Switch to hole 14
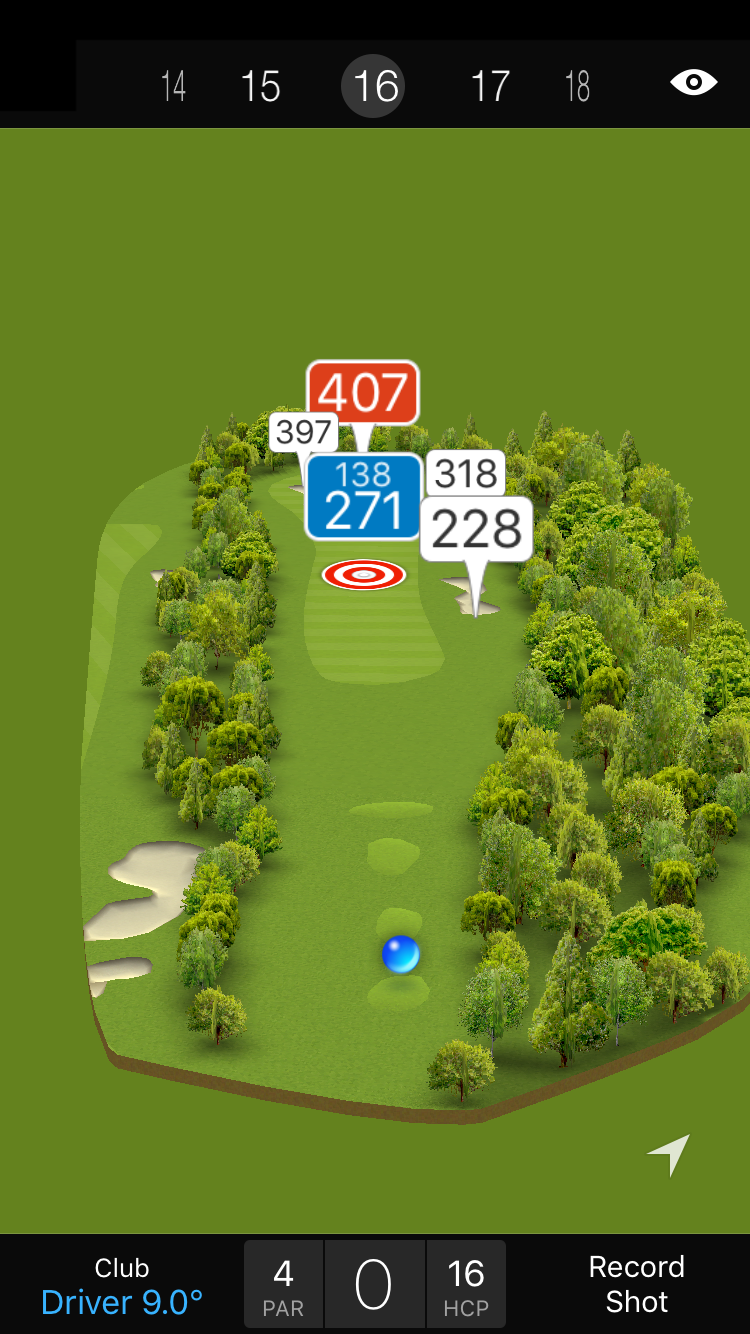 [173, 86]
